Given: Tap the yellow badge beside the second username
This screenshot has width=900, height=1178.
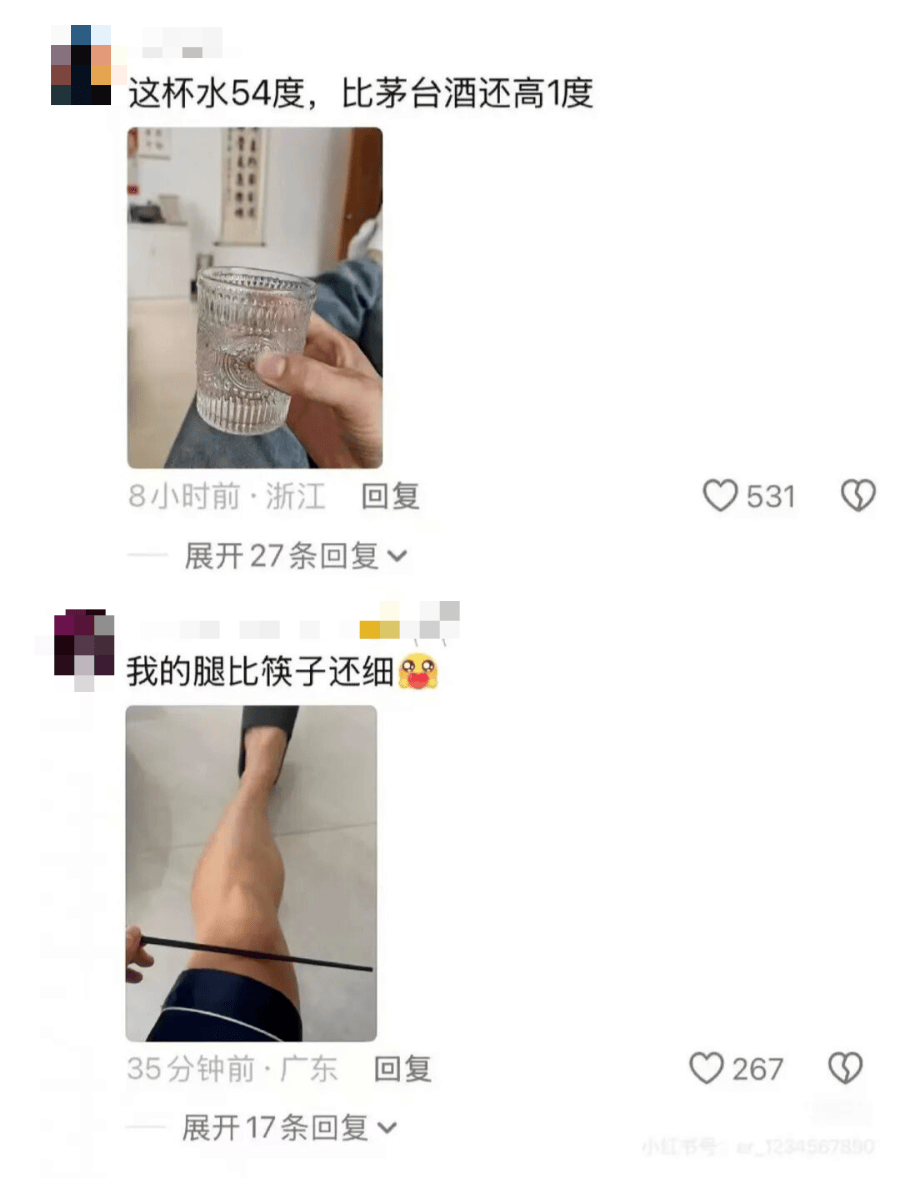Looking at the screenshot, I should click(378, 628).
